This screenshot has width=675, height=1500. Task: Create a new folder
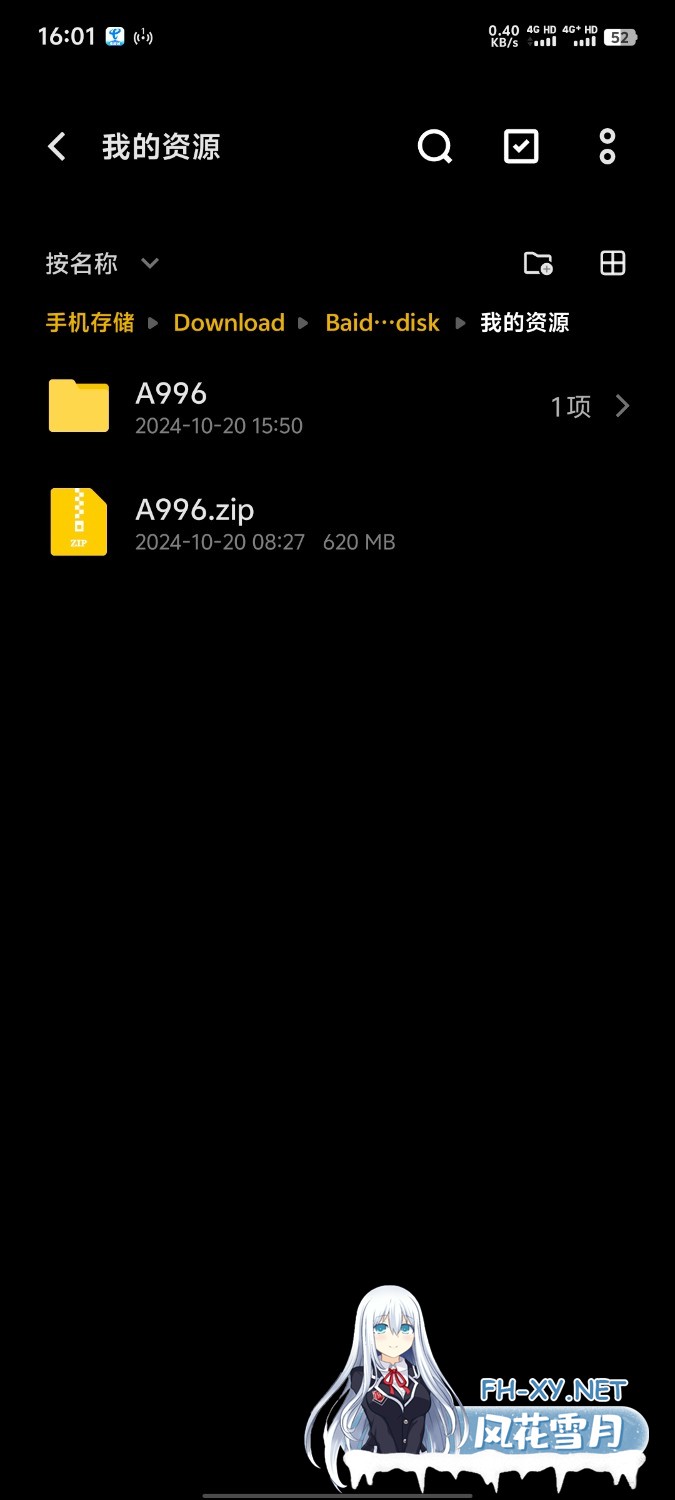[x=538, y=263]
